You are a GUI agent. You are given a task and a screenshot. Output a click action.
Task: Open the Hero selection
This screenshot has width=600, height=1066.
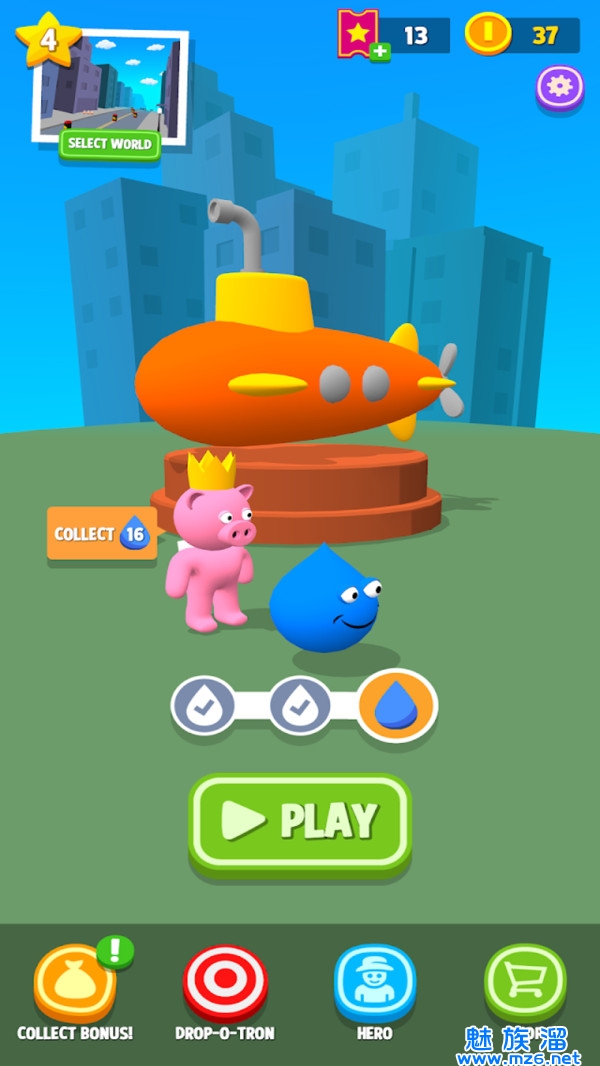coord(374,983)
